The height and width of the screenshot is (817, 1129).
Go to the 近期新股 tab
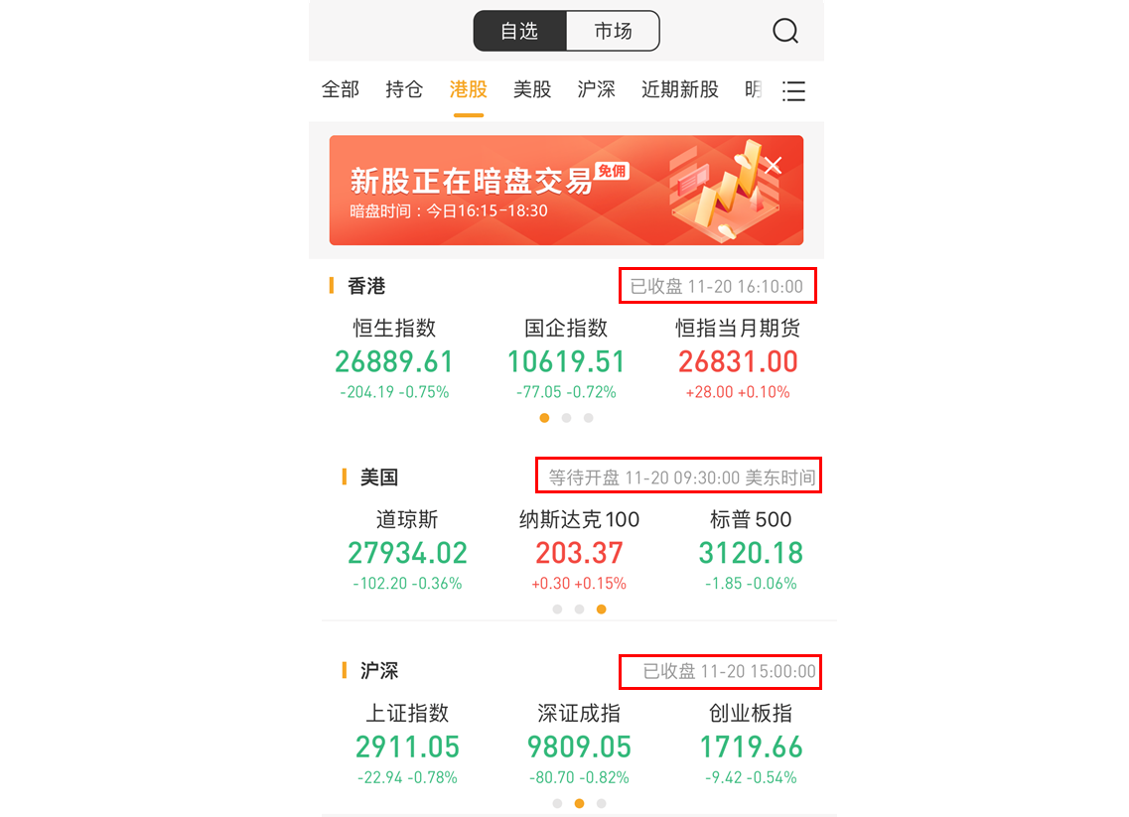(x=680, y=90)
